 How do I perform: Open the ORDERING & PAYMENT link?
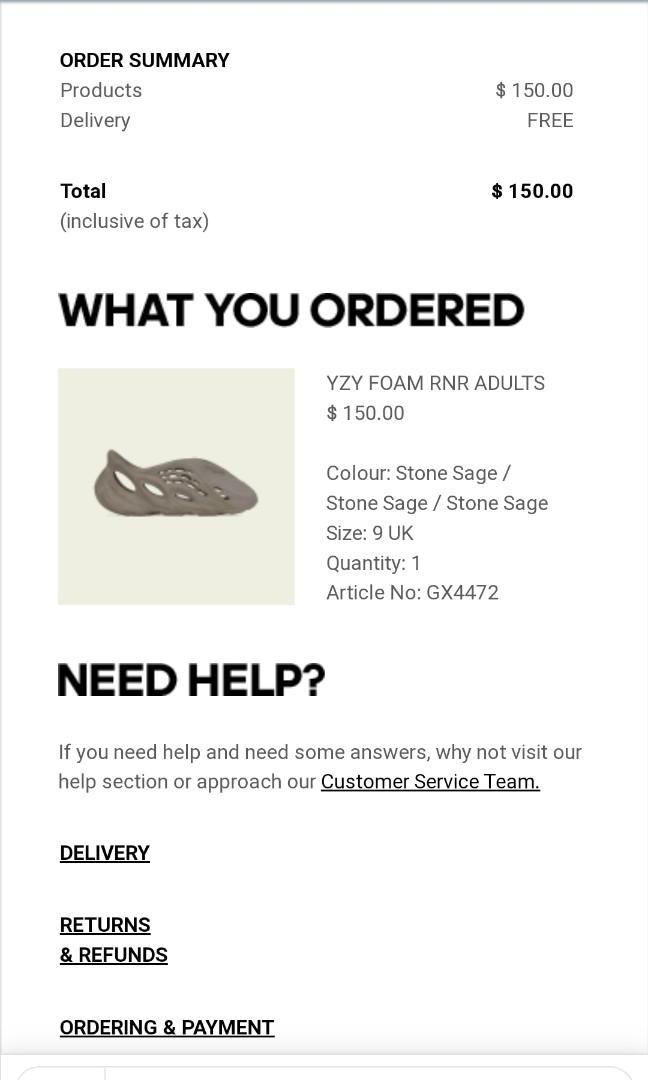[x=167, y=1027]
